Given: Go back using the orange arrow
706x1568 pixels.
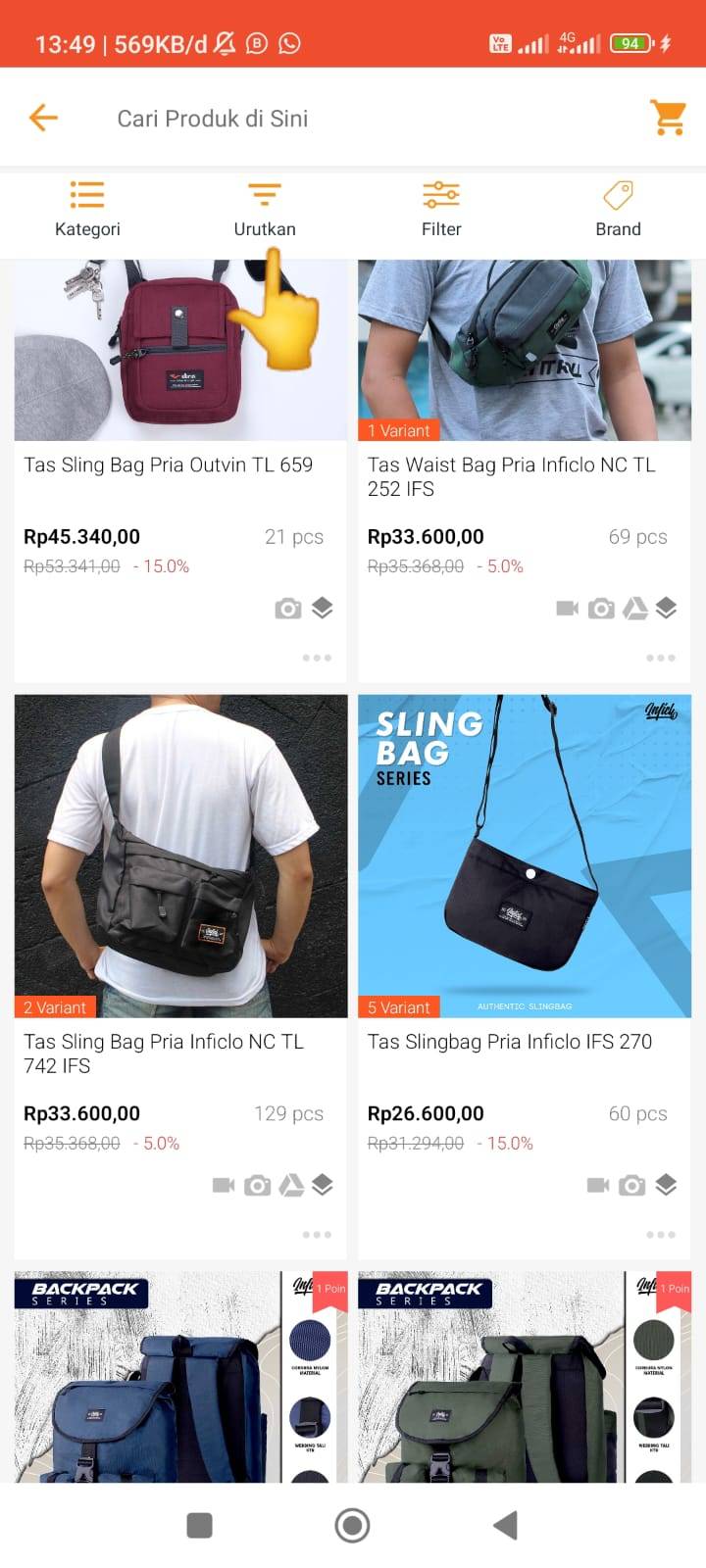Looking at the screenshot, I should coord(43,119).
